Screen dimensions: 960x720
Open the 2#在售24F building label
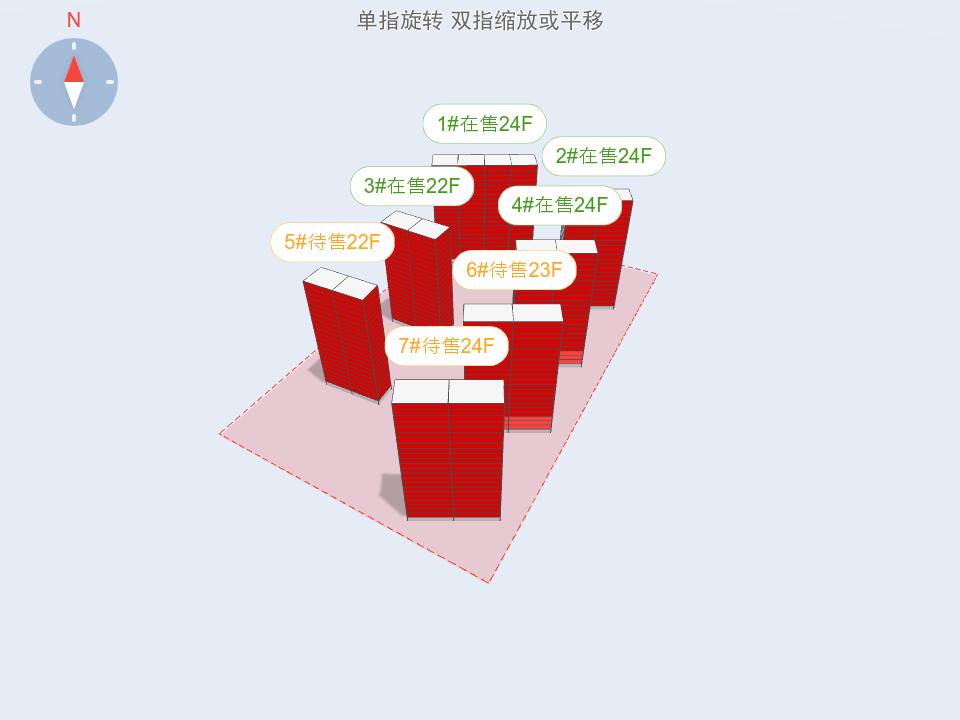pyautogui.click(x=604, y=156)
